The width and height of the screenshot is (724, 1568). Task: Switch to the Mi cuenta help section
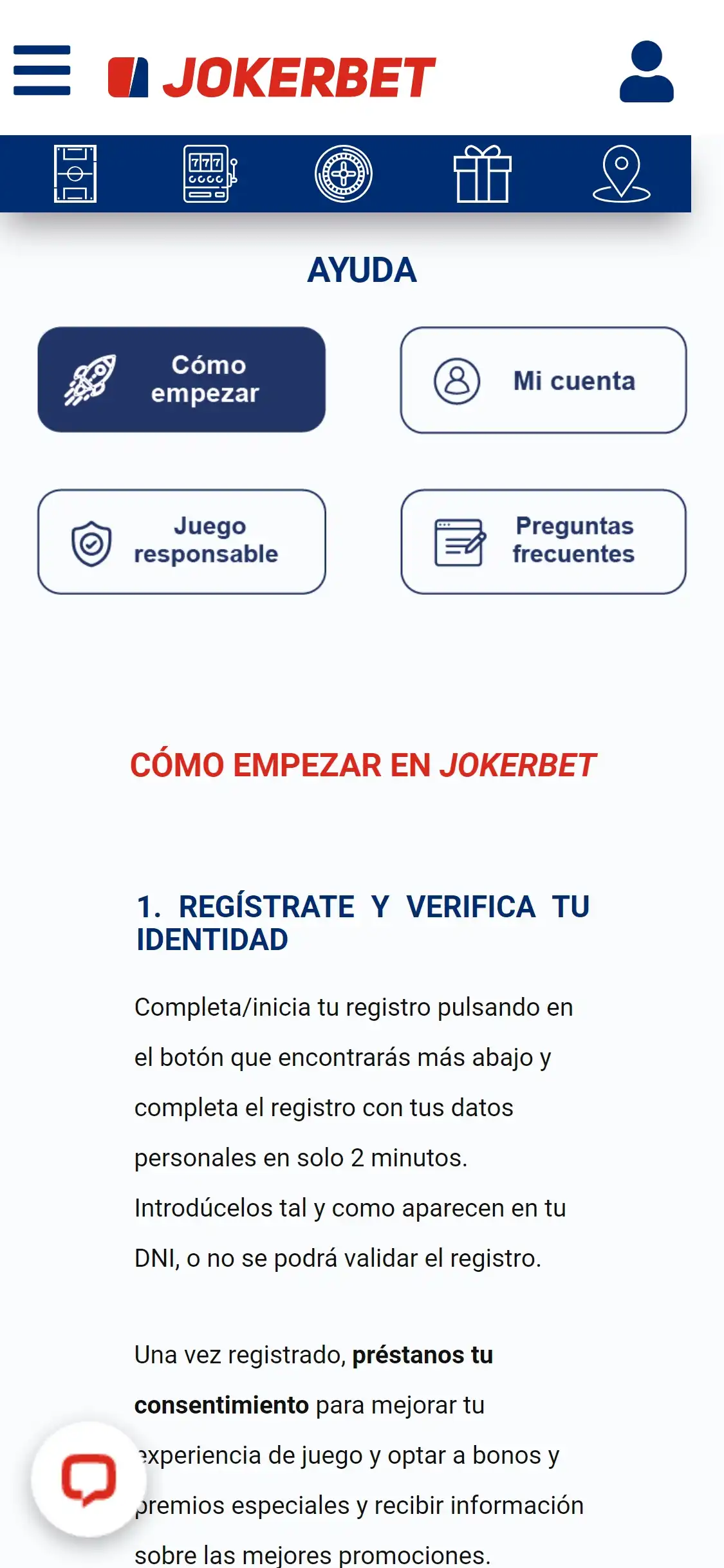tap(543, 380)
